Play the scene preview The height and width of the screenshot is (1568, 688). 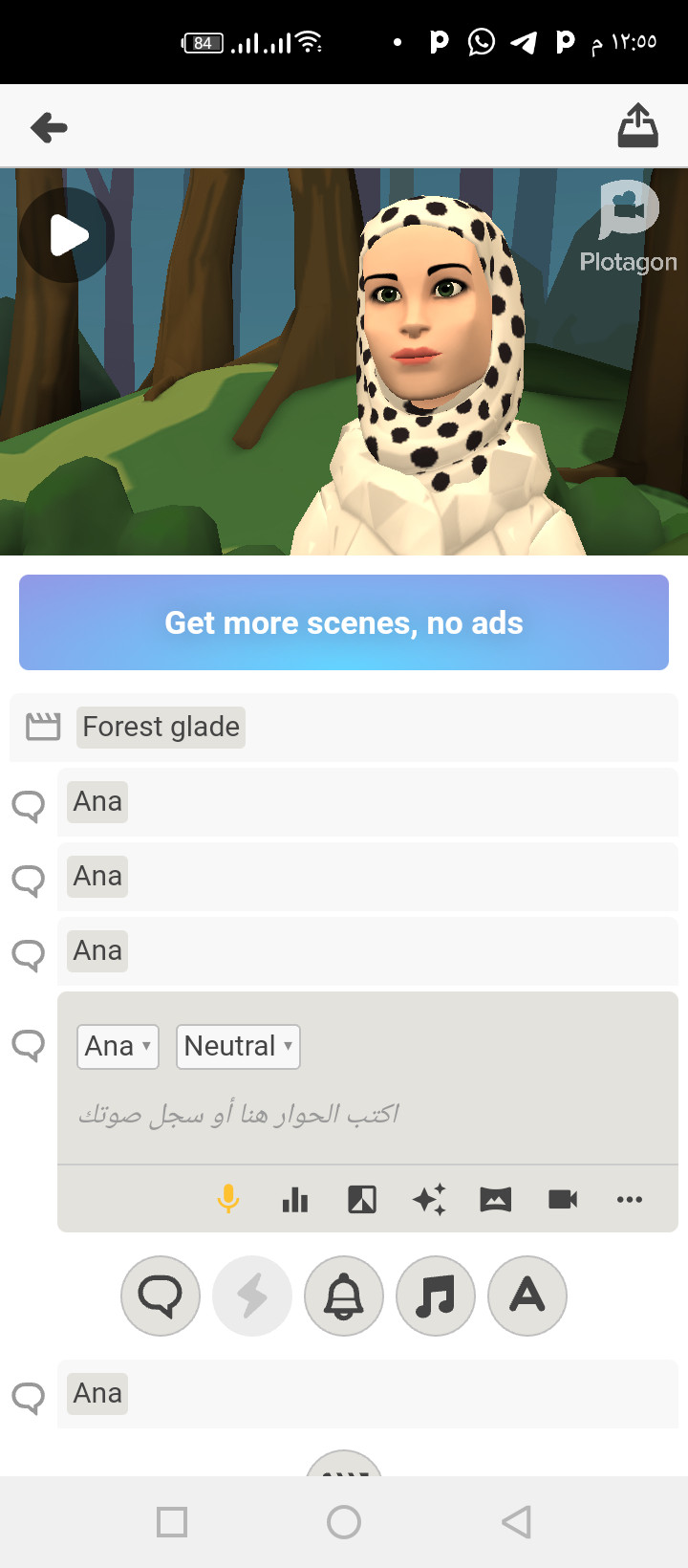(67, 235)
